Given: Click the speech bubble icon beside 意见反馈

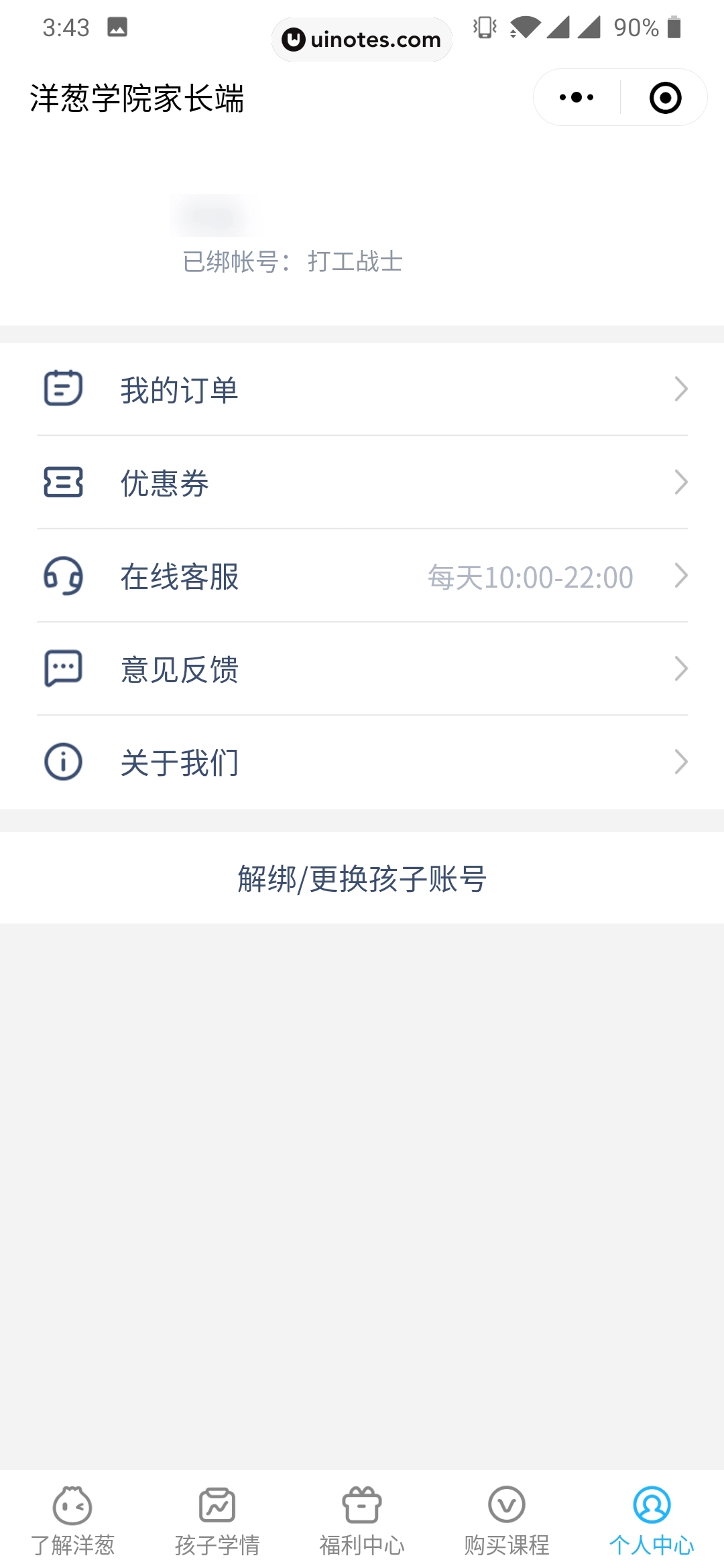Looking at the screenshot, I should [62, 668].
